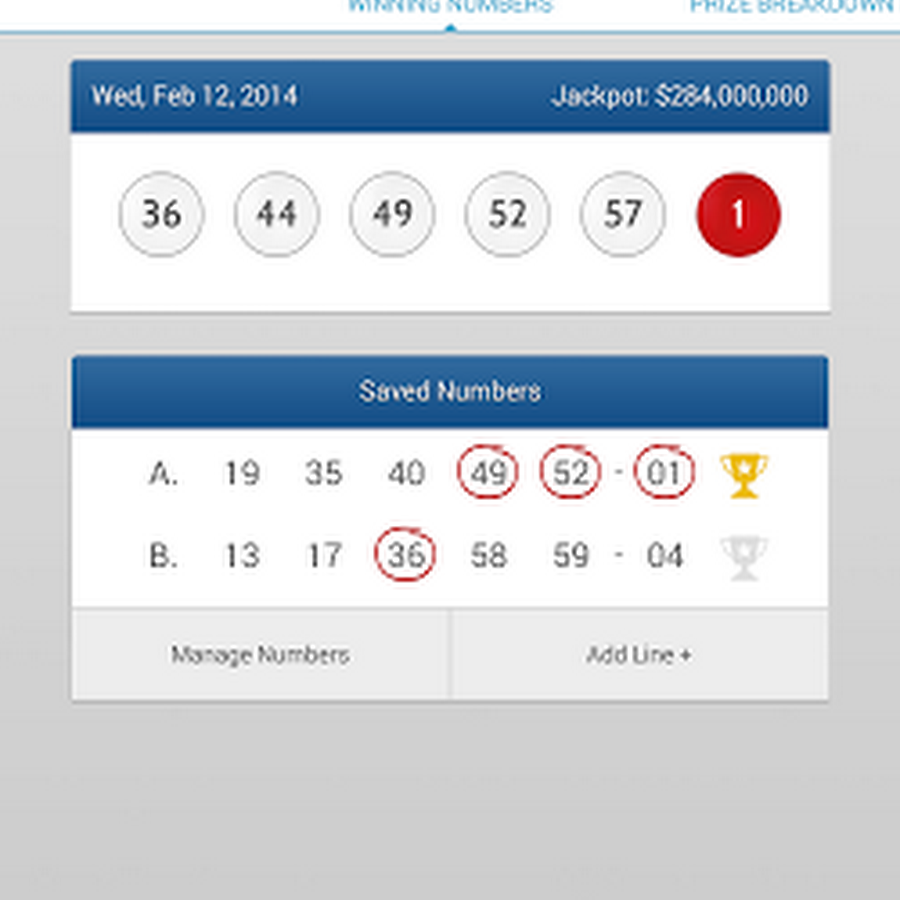This screenshot has height=900, width=900.
Task: Open Manage Numbers
Action: (260, 655)
